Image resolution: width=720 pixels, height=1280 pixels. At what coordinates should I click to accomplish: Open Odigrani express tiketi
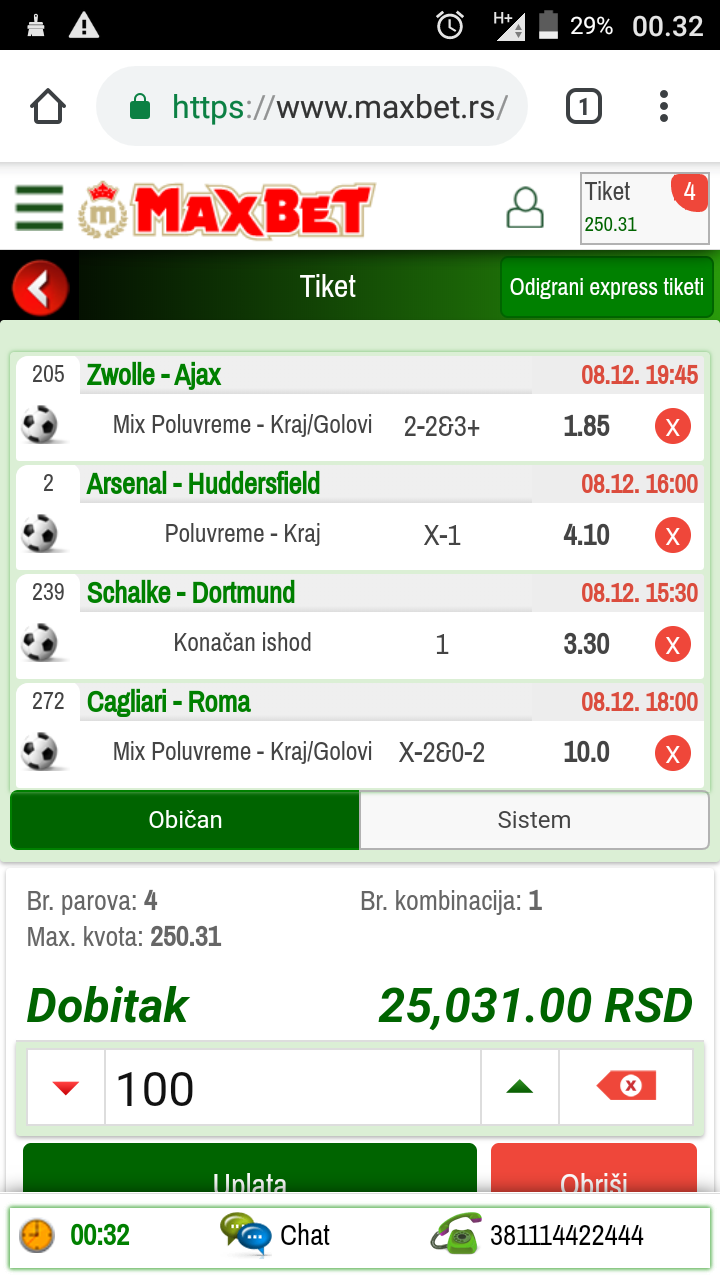pos(607,288)
